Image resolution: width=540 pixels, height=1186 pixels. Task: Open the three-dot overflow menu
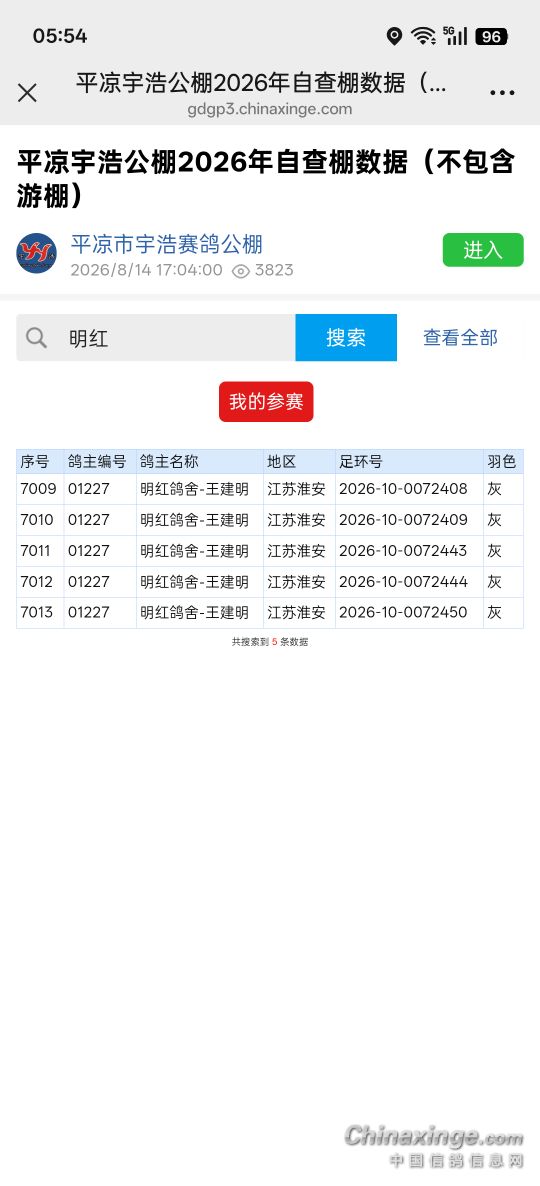coord(502,93)
